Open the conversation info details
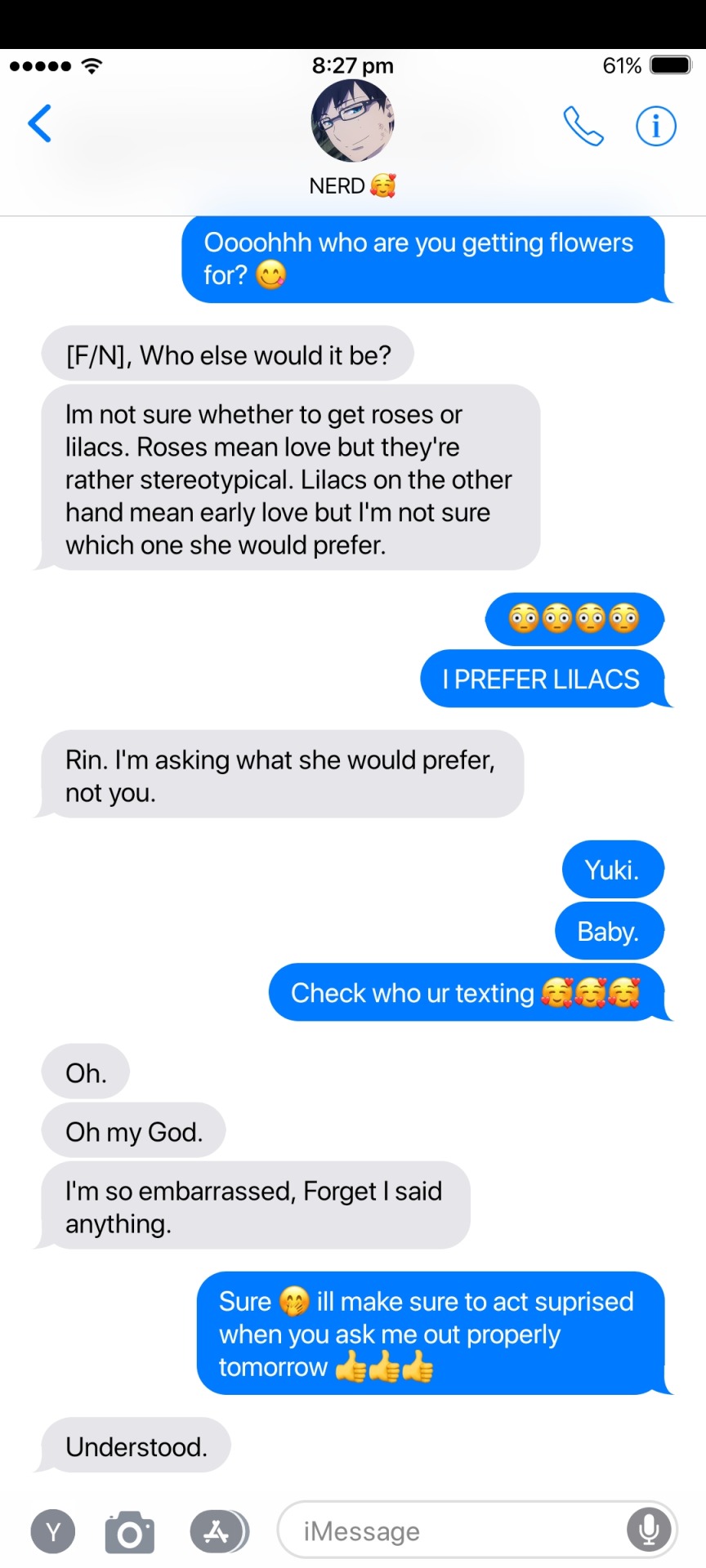The width and height of the screenshot is (706, 1568). point(655,127)
